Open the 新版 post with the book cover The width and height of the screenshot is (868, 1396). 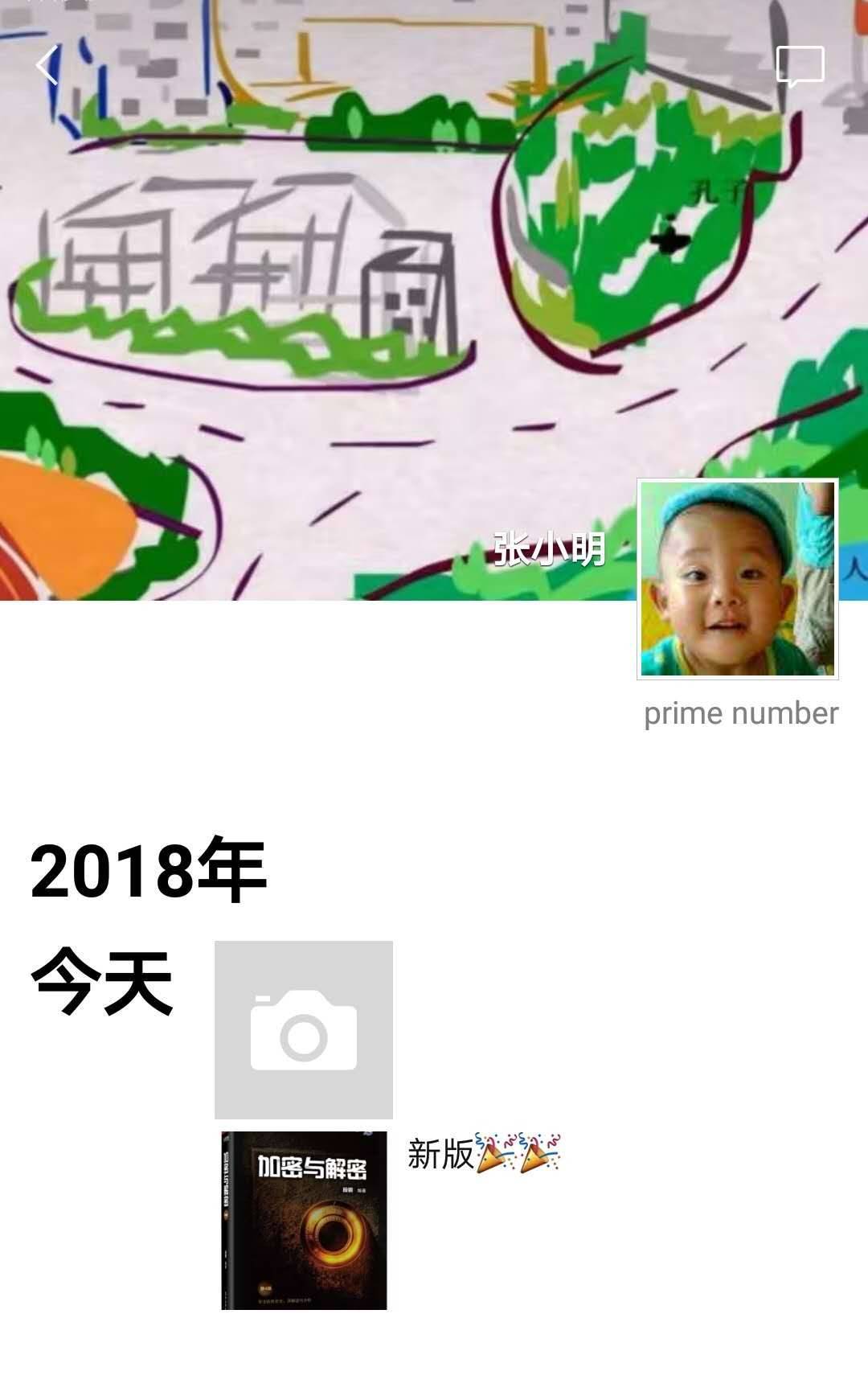[304, 1220]
